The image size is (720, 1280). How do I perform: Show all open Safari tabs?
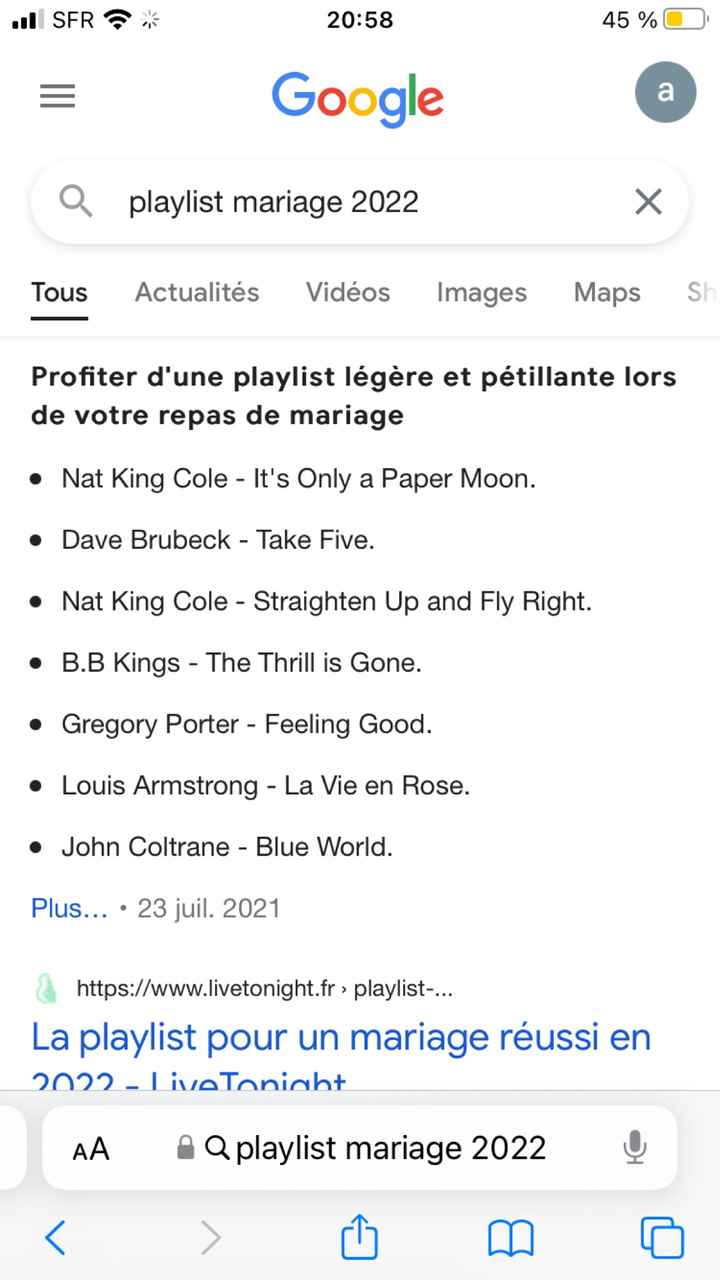click(x=662, y=1238)
